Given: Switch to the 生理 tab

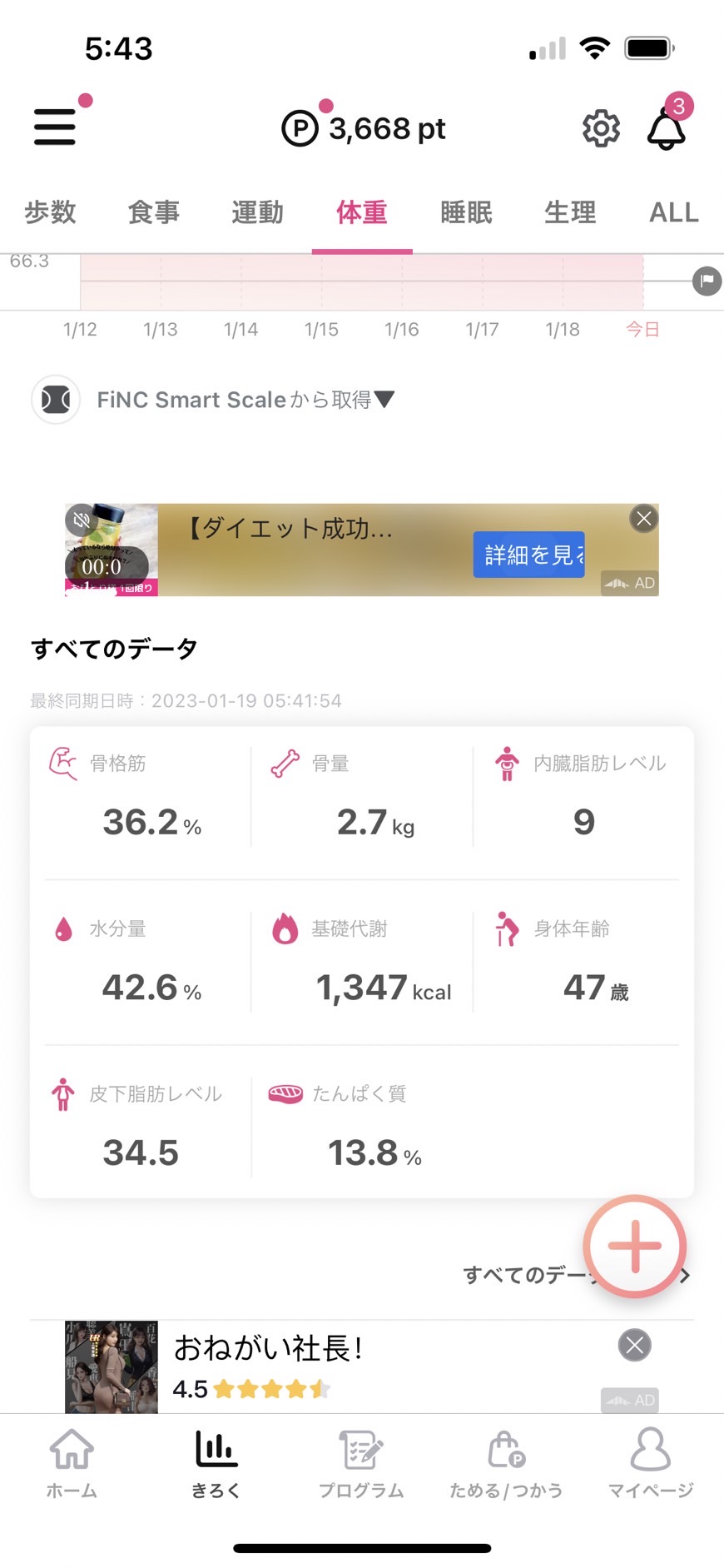Looking at the screenshot, I should [570, 212].
